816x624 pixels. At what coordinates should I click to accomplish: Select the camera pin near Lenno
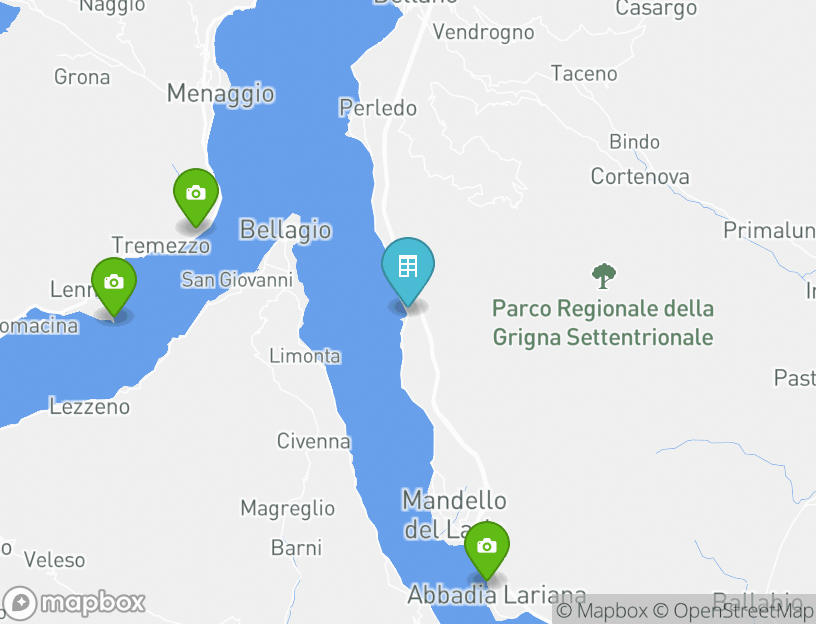(x=114, y=283)
